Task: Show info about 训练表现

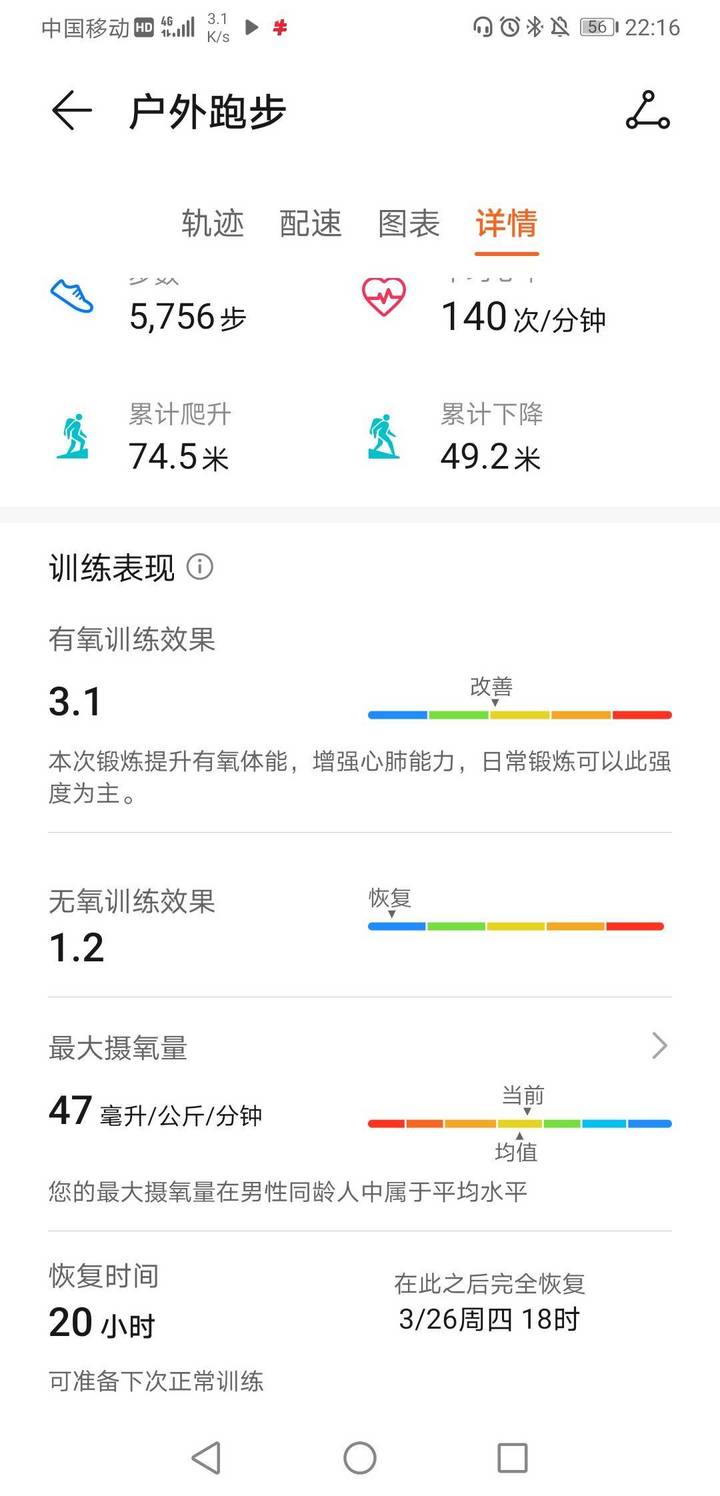Action: click(200, 568)
